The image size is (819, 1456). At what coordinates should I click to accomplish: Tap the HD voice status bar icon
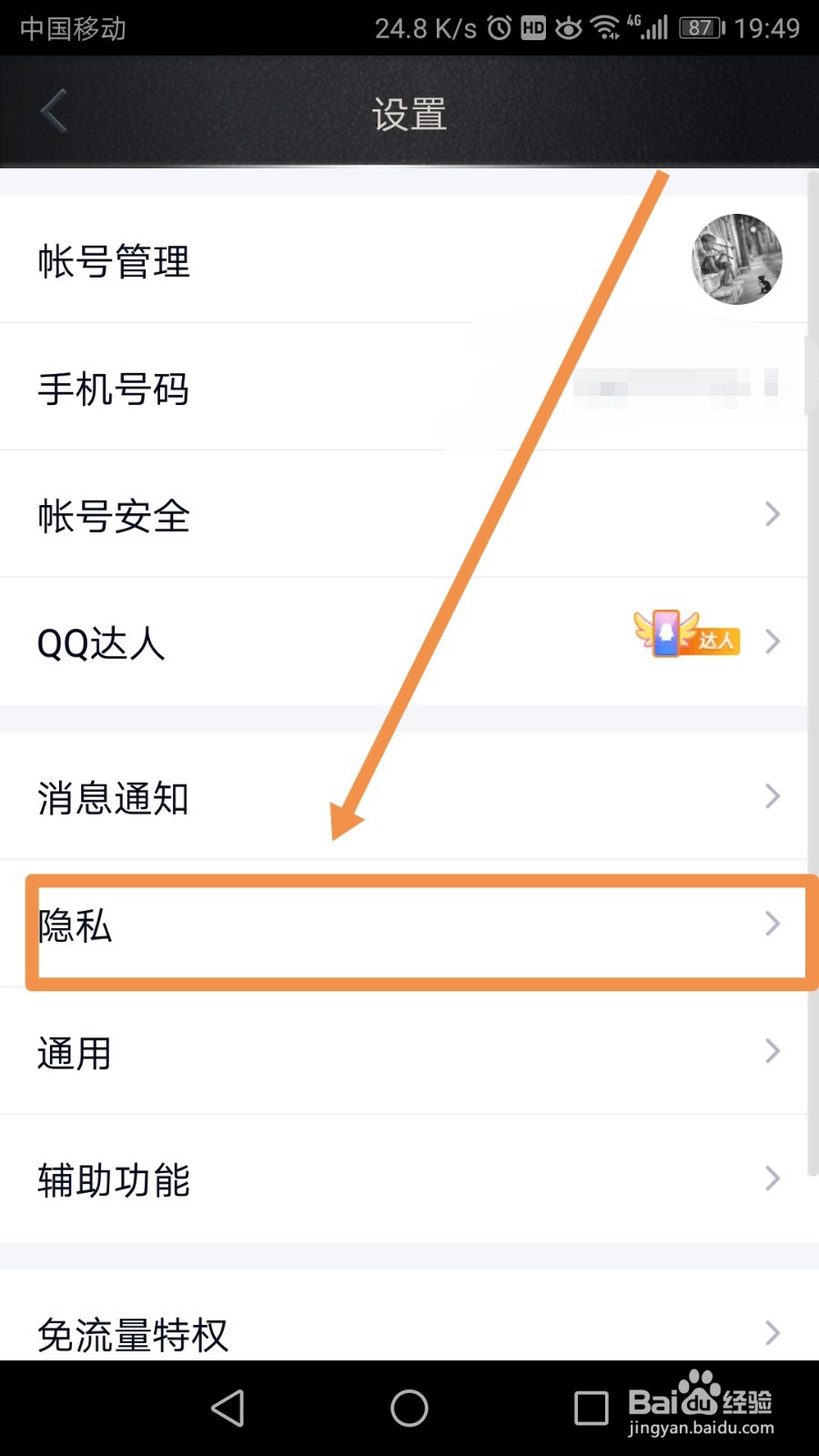tap(533, 27)
